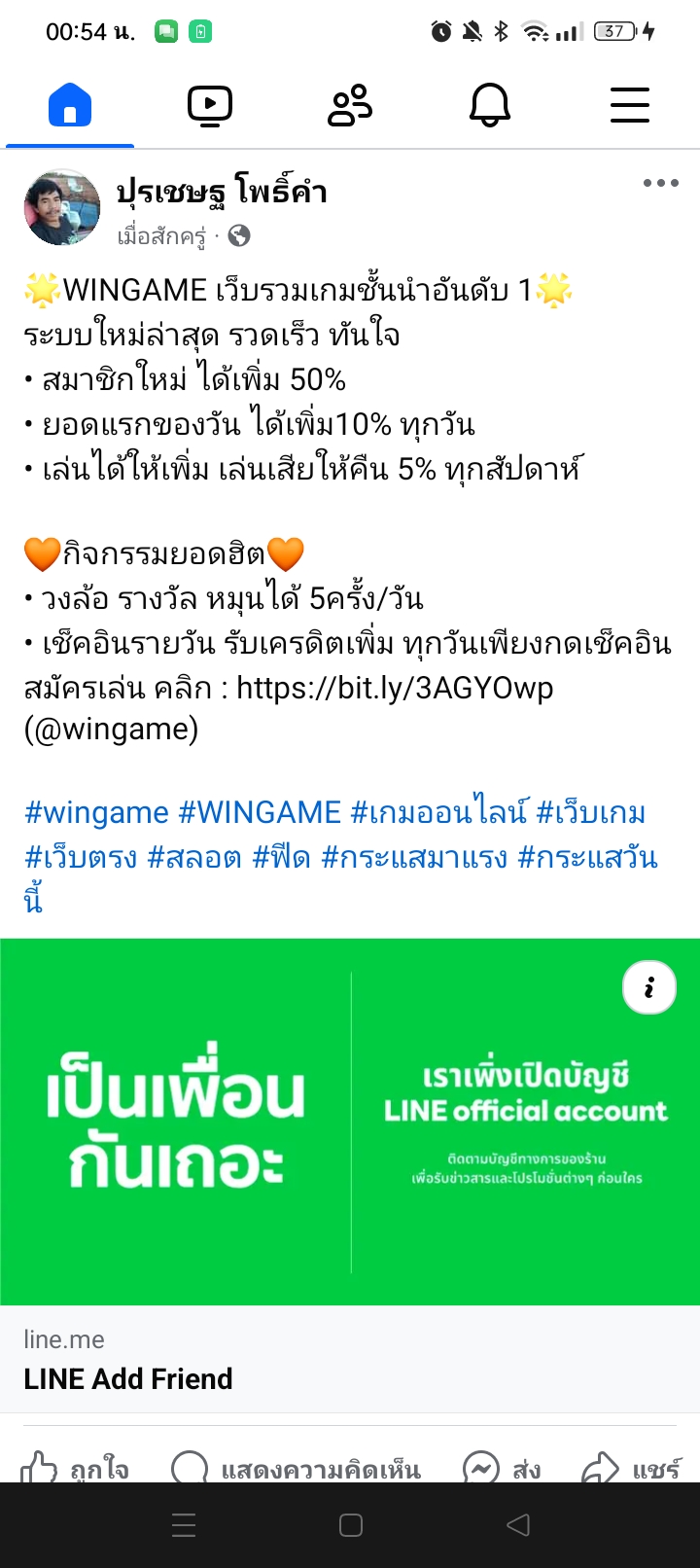Open the #สลอต hashtag

point(194,857)
